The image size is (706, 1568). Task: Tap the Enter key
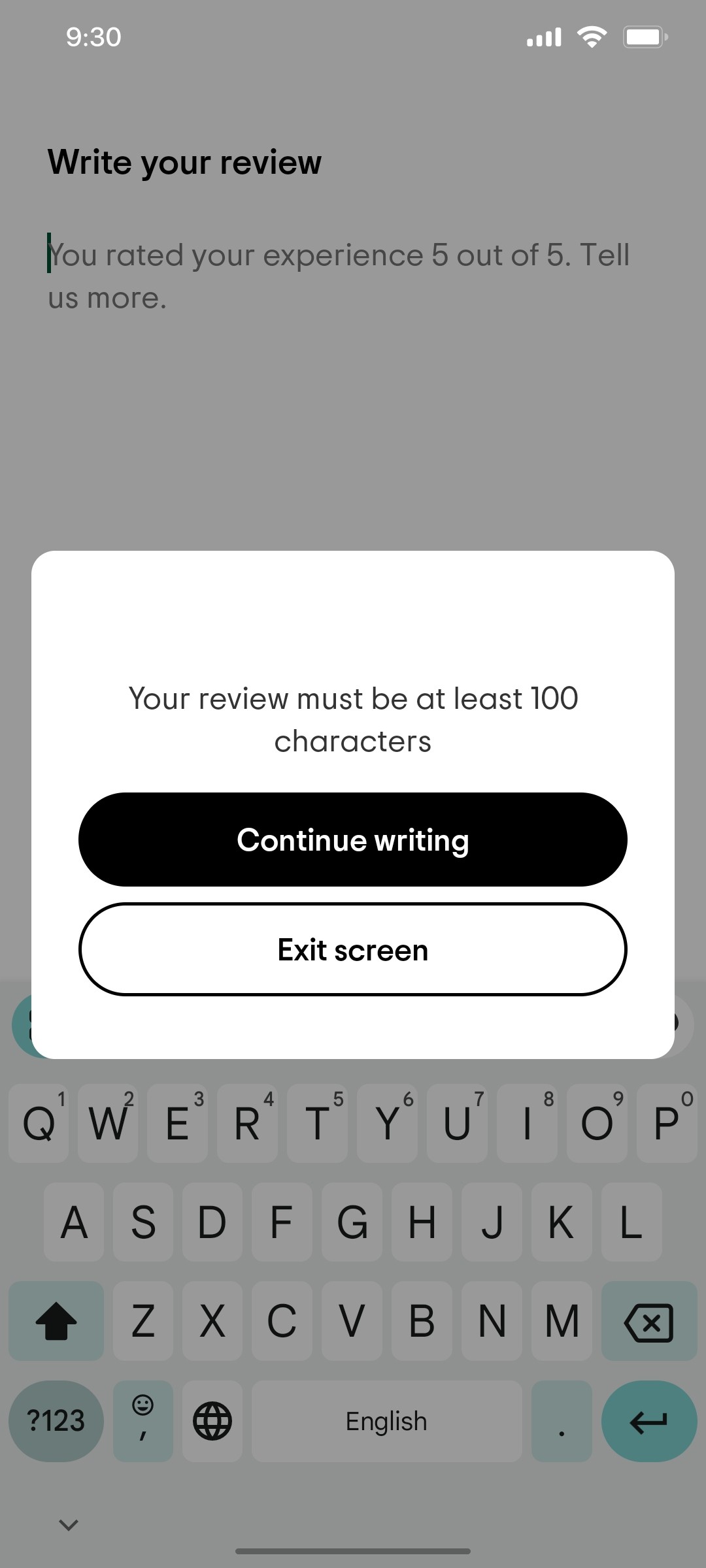649,1421
